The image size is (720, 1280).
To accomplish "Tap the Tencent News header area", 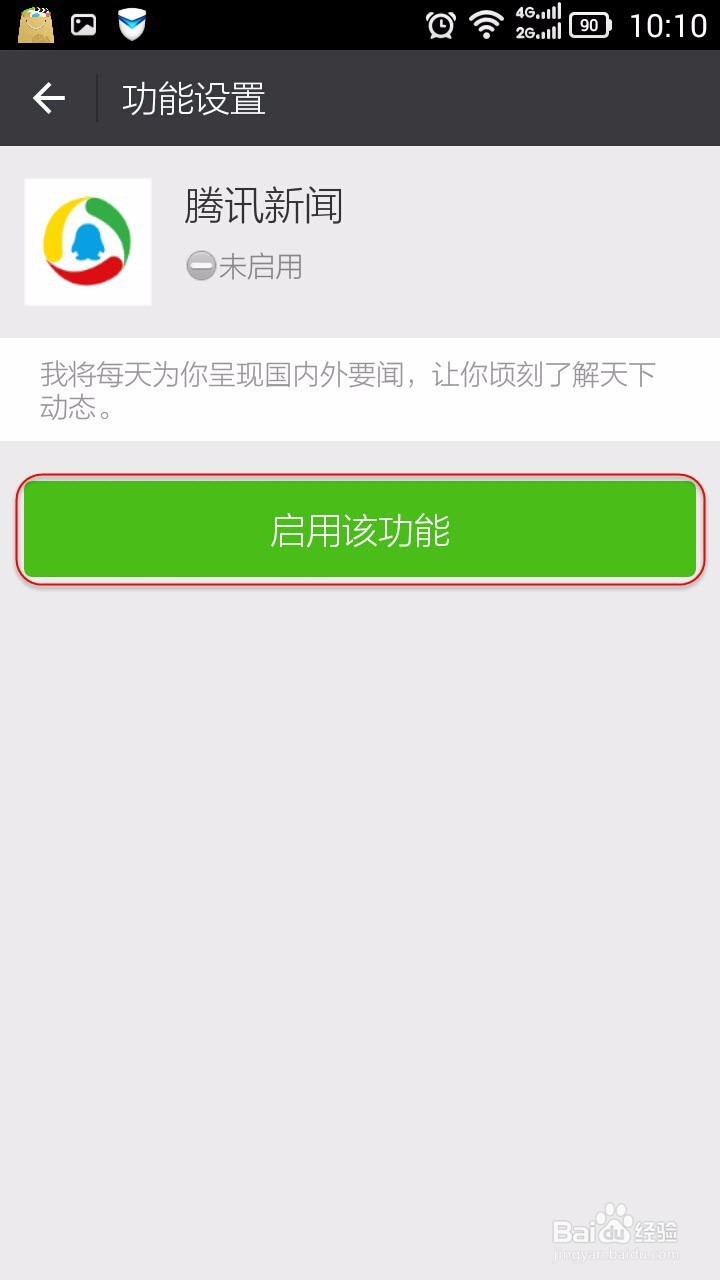I will point(360,240).
